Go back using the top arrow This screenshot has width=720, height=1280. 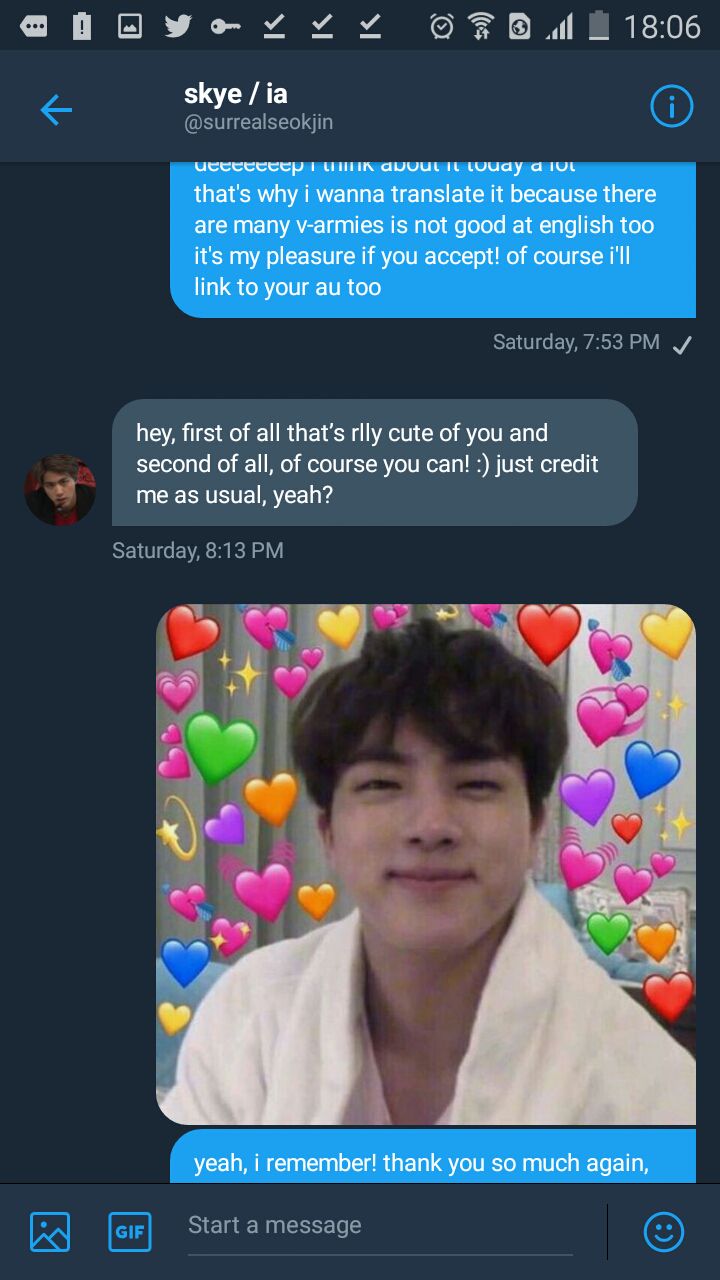56,109
